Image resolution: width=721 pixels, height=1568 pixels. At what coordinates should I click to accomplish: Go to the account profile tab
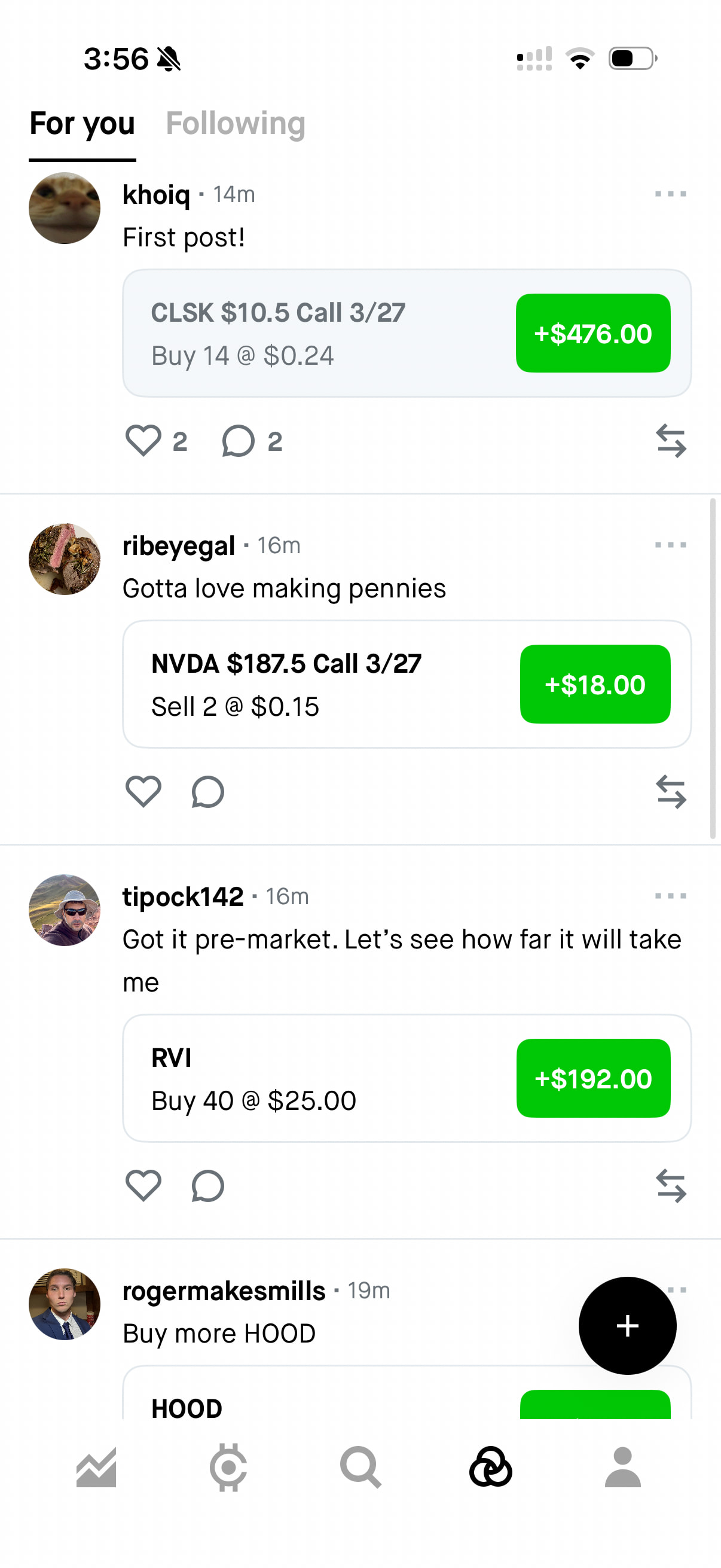(622, 1468)
